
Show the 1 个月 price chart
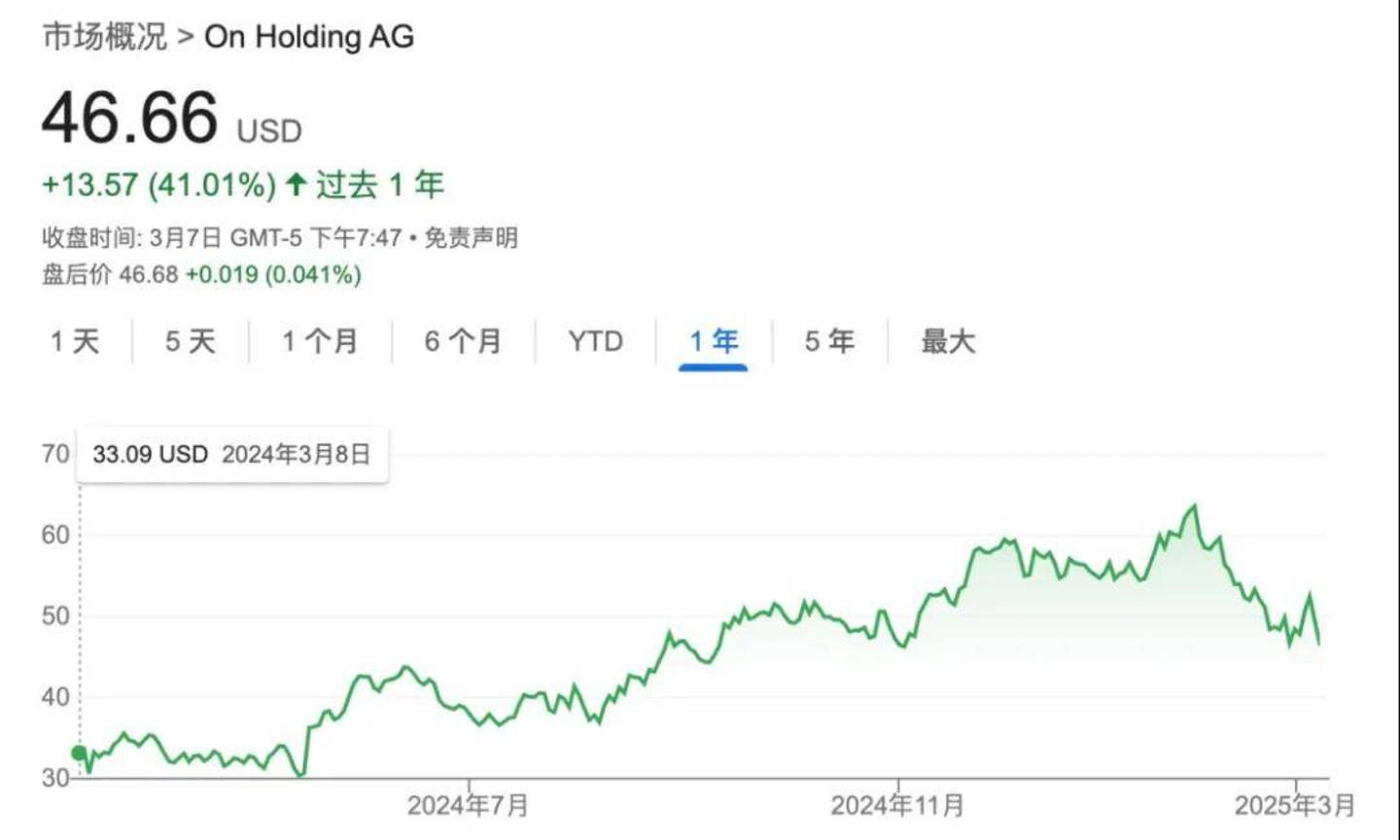(x=320, y=341)
